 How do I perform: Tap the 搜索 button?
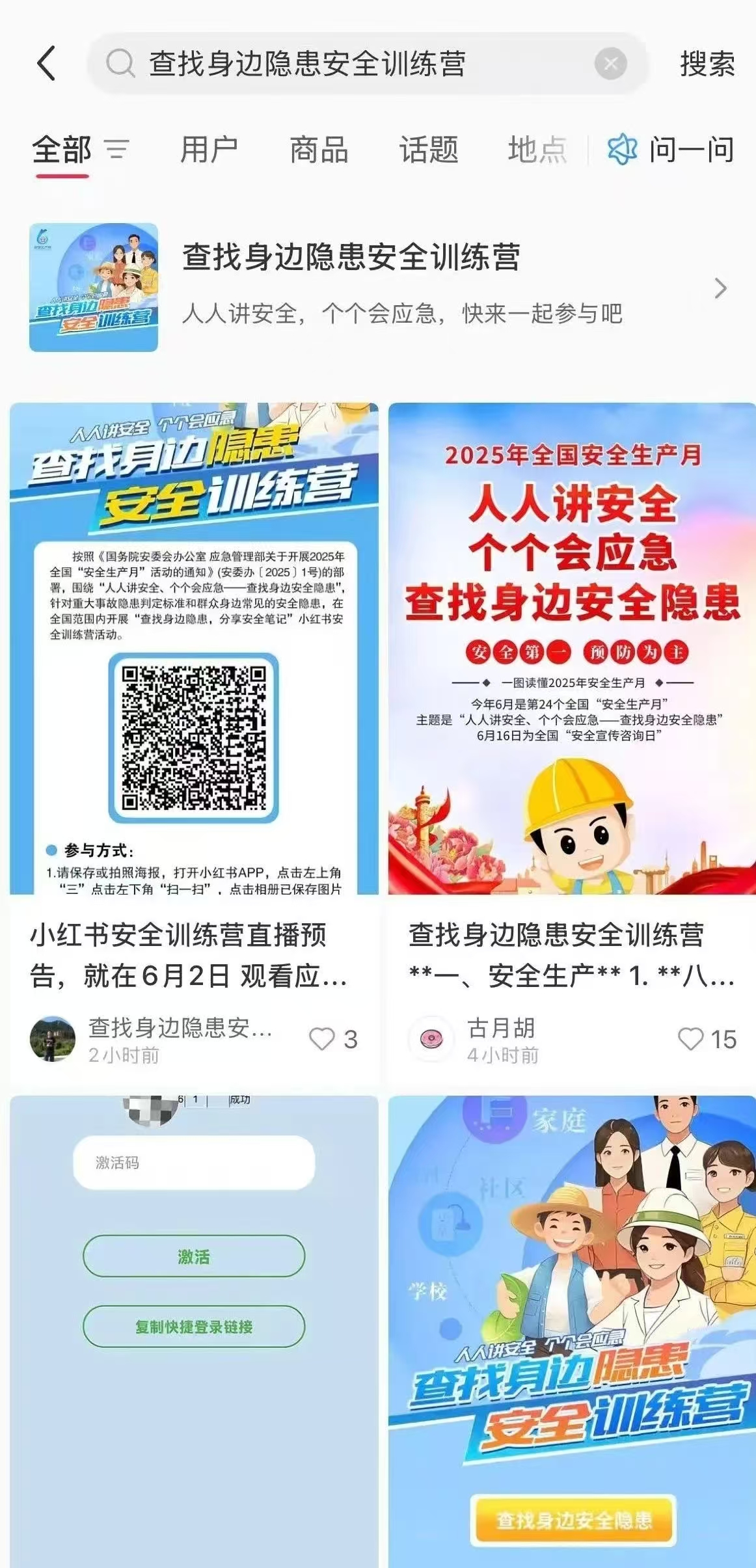click(707, 64)
